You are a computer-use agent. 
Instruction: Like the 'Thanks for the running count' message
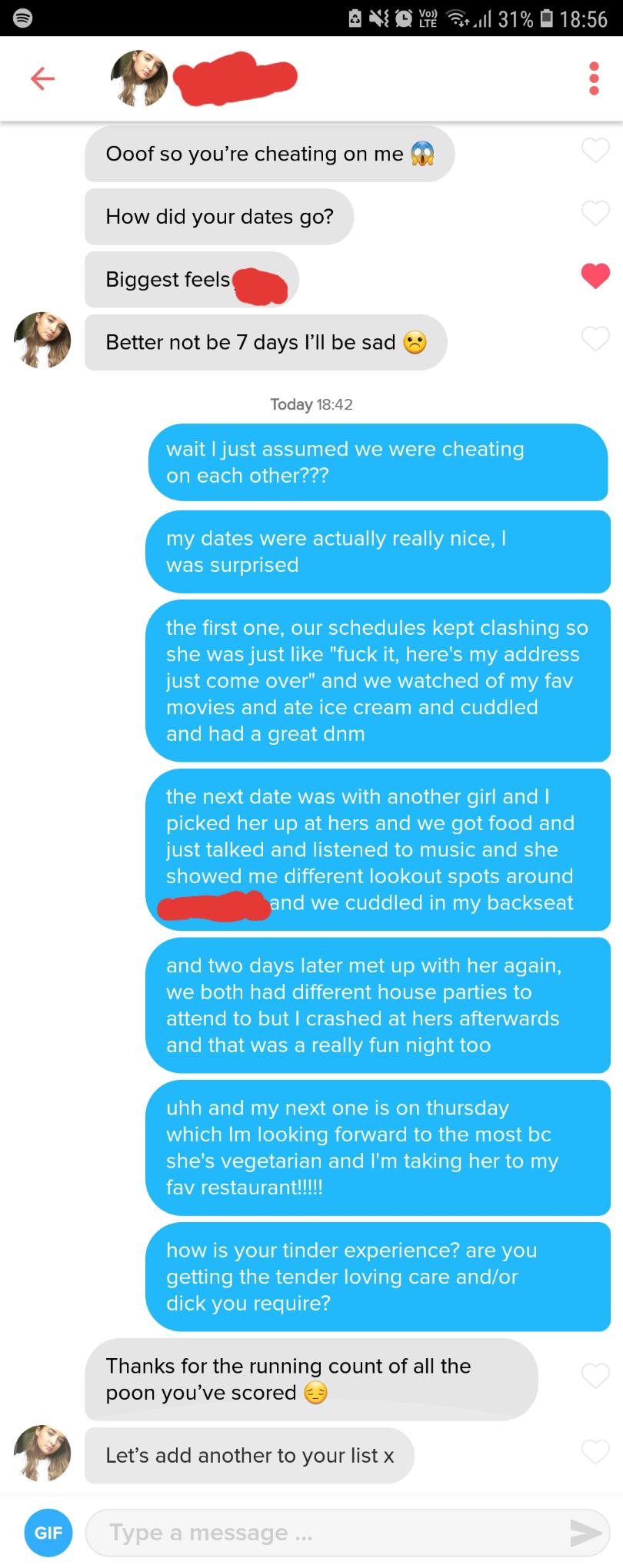(595, 1375)
